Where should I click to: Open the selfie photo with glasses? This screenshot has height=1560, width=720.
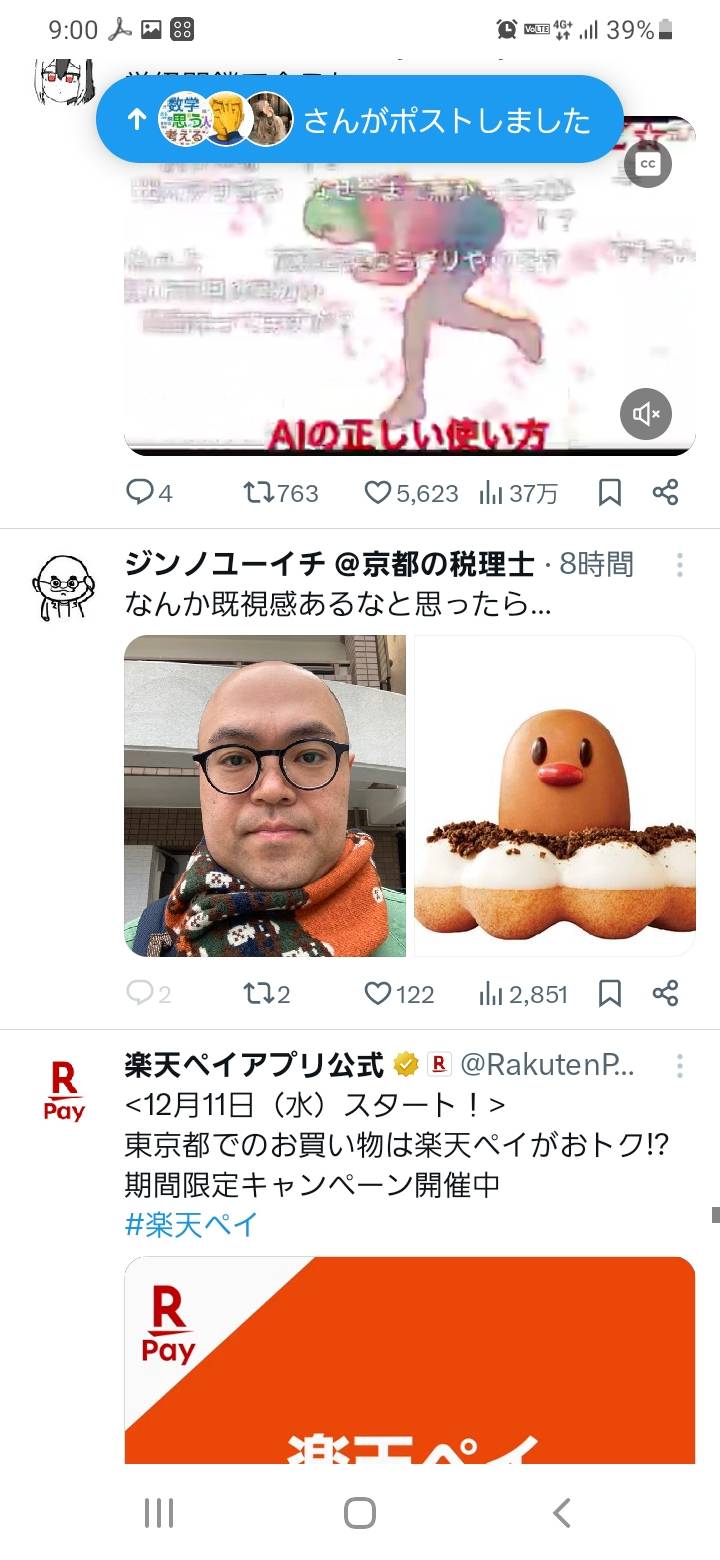[x=265, y=796]
